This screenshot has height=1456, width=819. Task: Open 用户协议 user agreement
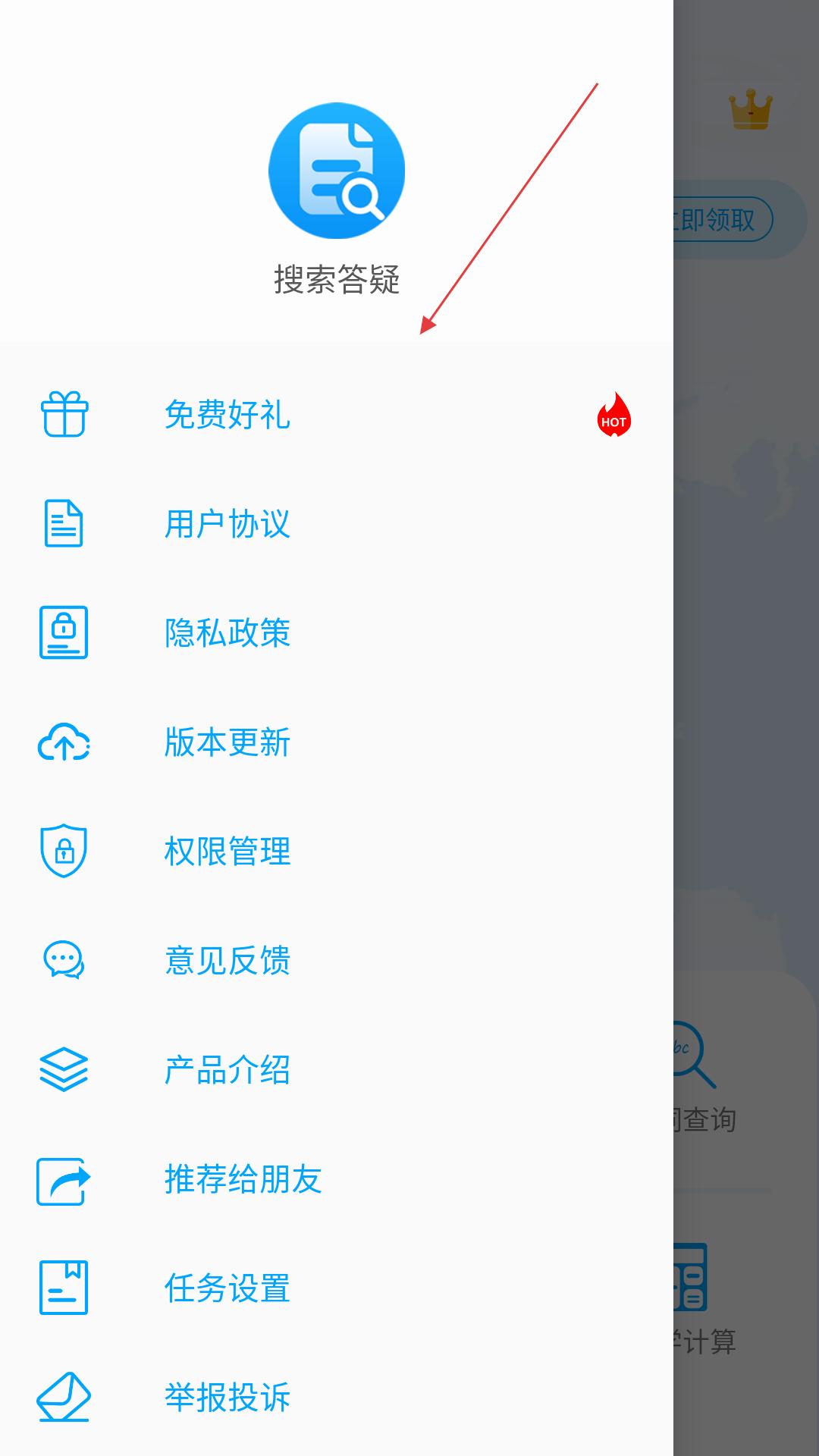(337, 524)
